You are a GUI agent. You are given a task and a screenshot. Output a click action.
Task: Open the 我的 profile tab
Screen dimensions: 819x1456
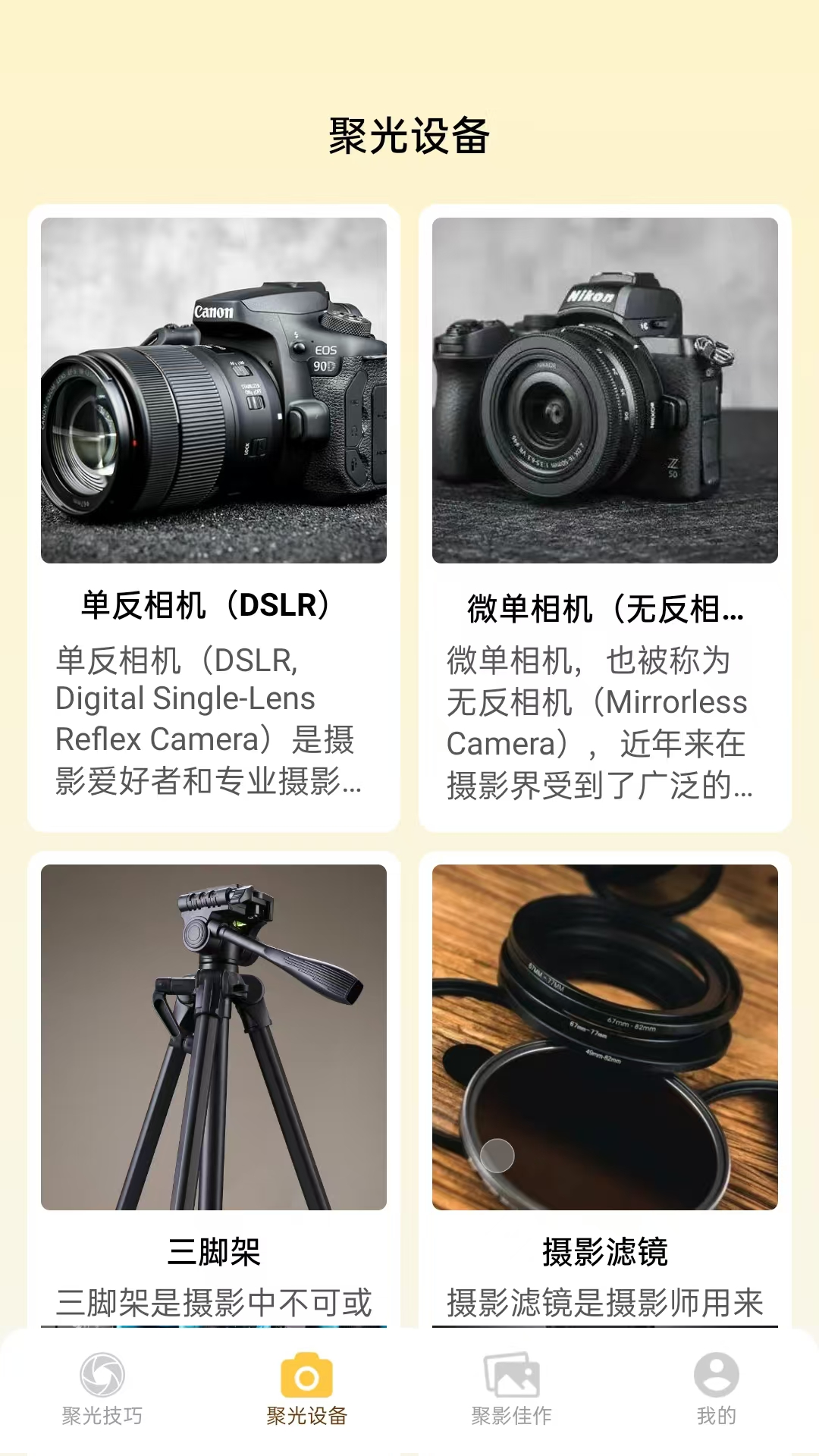coord(716,1389)
